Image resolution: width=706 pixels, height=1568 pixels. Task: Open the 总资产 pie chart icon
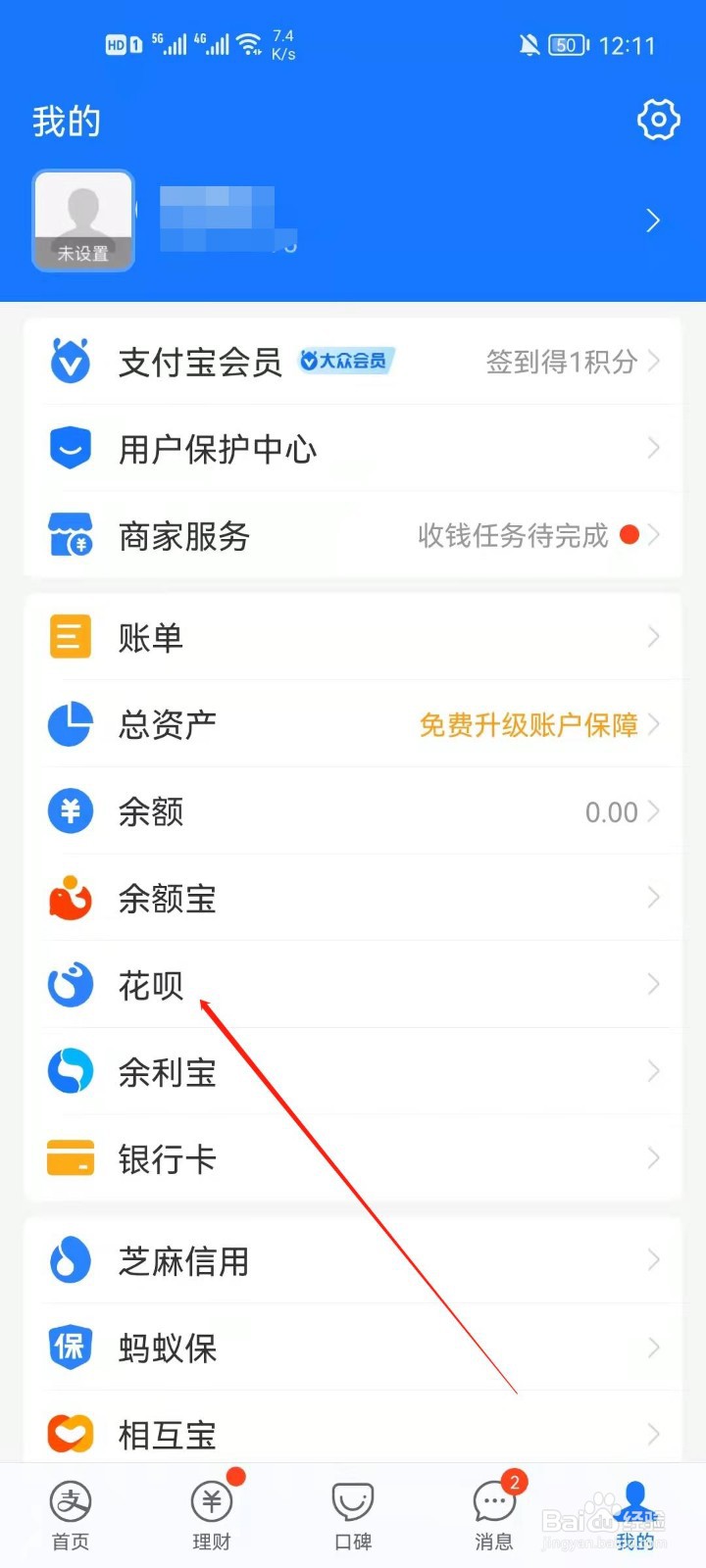click(69, 724)
